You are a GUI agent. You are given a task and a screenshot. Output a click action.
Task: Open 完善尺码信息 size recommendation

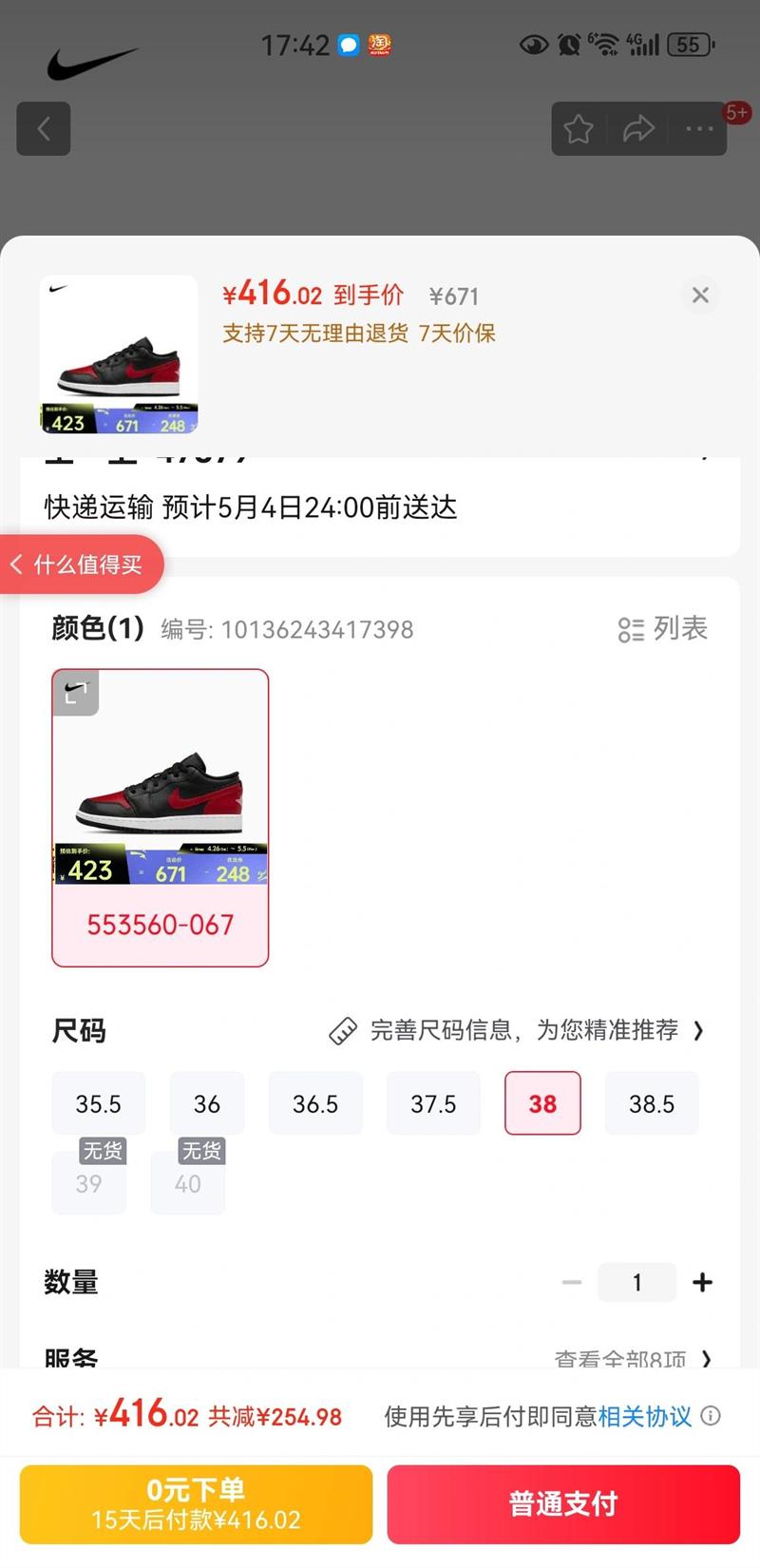[x=518, y=1031]
